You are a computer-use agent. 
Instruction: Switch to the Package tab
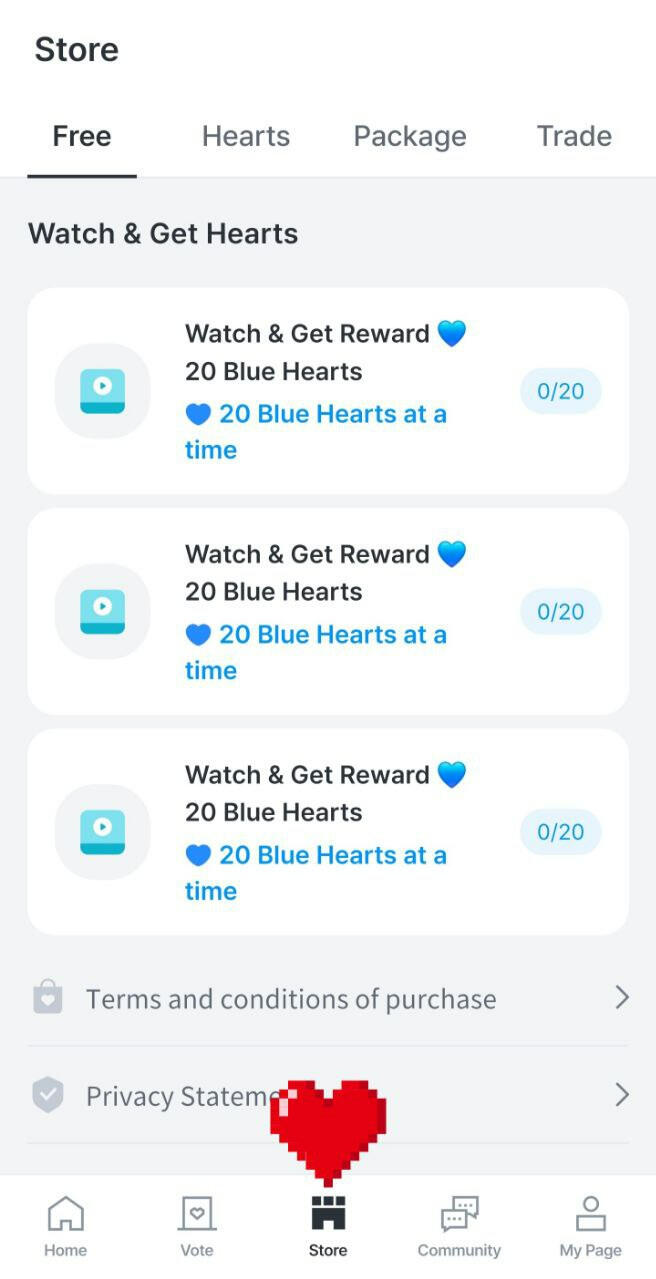(x=410, y=136)
